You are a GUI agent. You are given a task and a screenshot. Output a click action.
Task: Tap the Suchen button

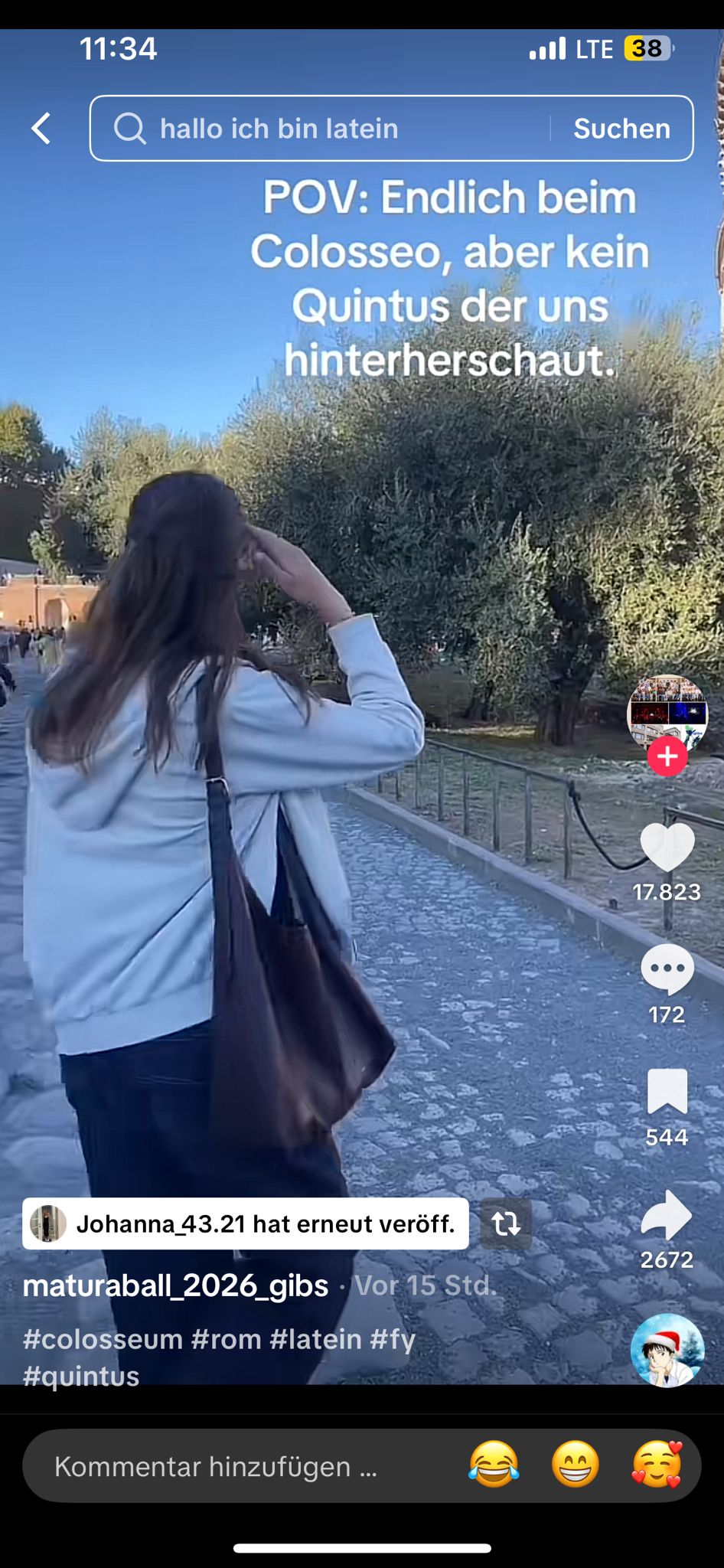point(621,129)
